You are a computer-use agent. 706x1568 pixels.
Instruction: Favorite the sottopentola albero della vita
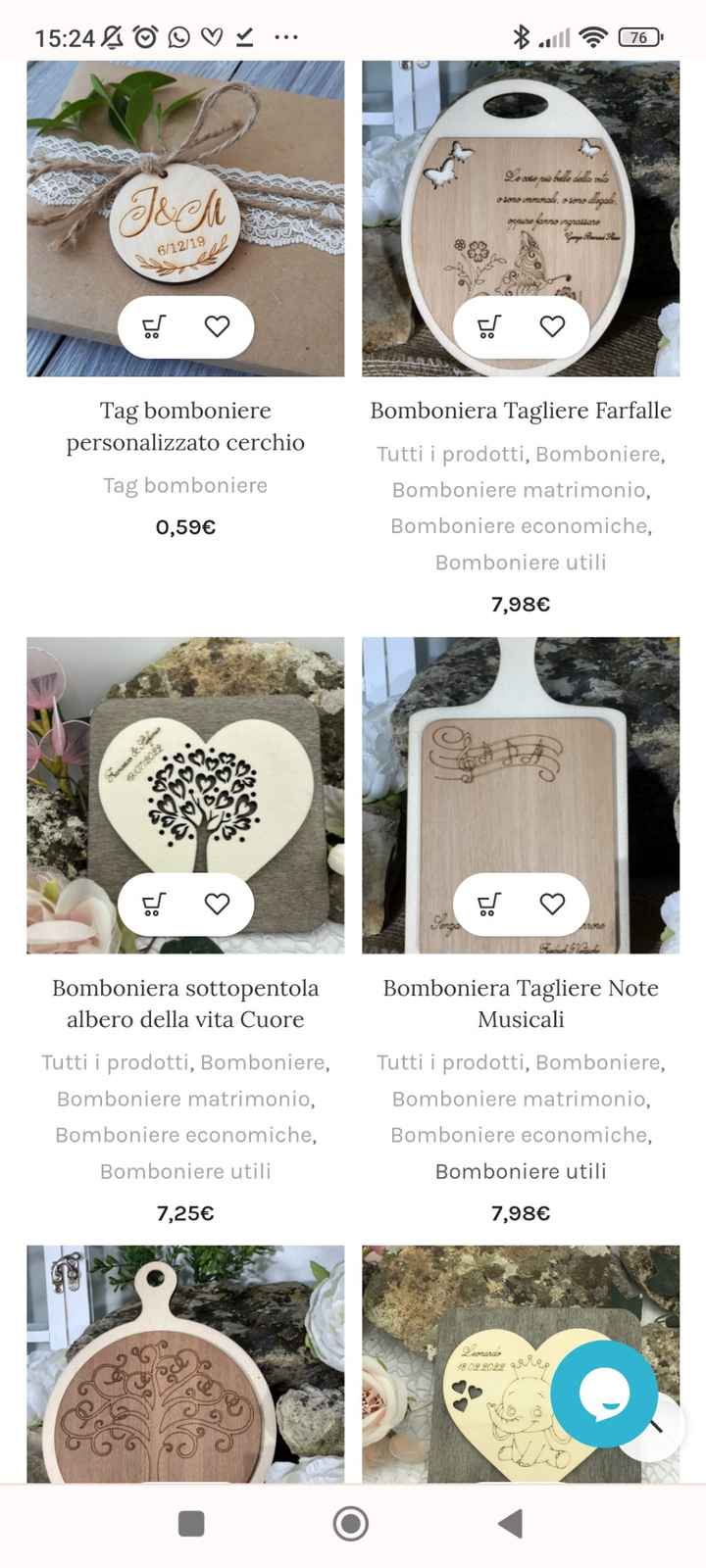pyautogui.click(x=218, y=904)
